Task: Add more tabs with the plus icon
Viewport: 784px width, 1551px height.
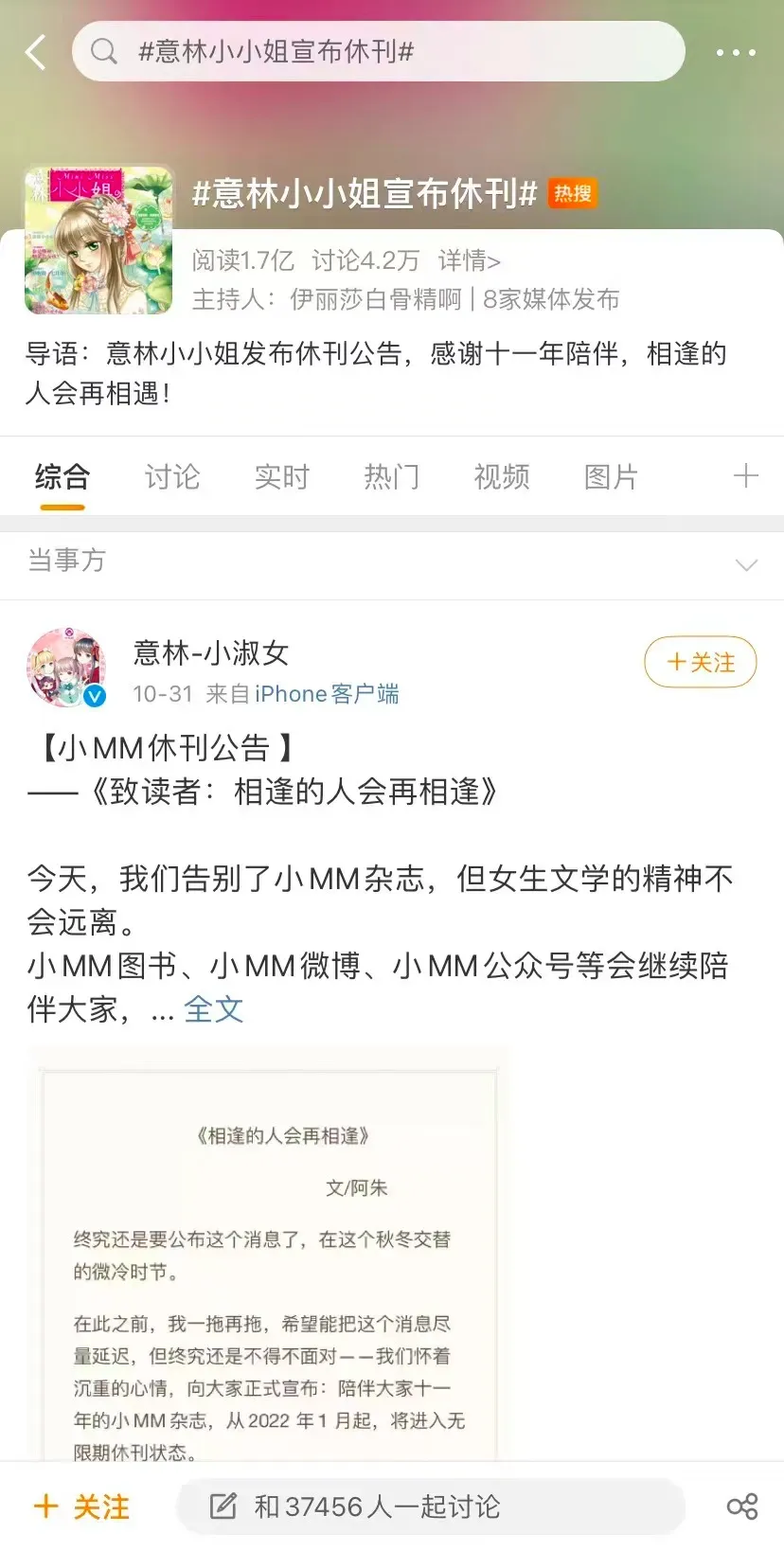Action: tap(746, 475)
